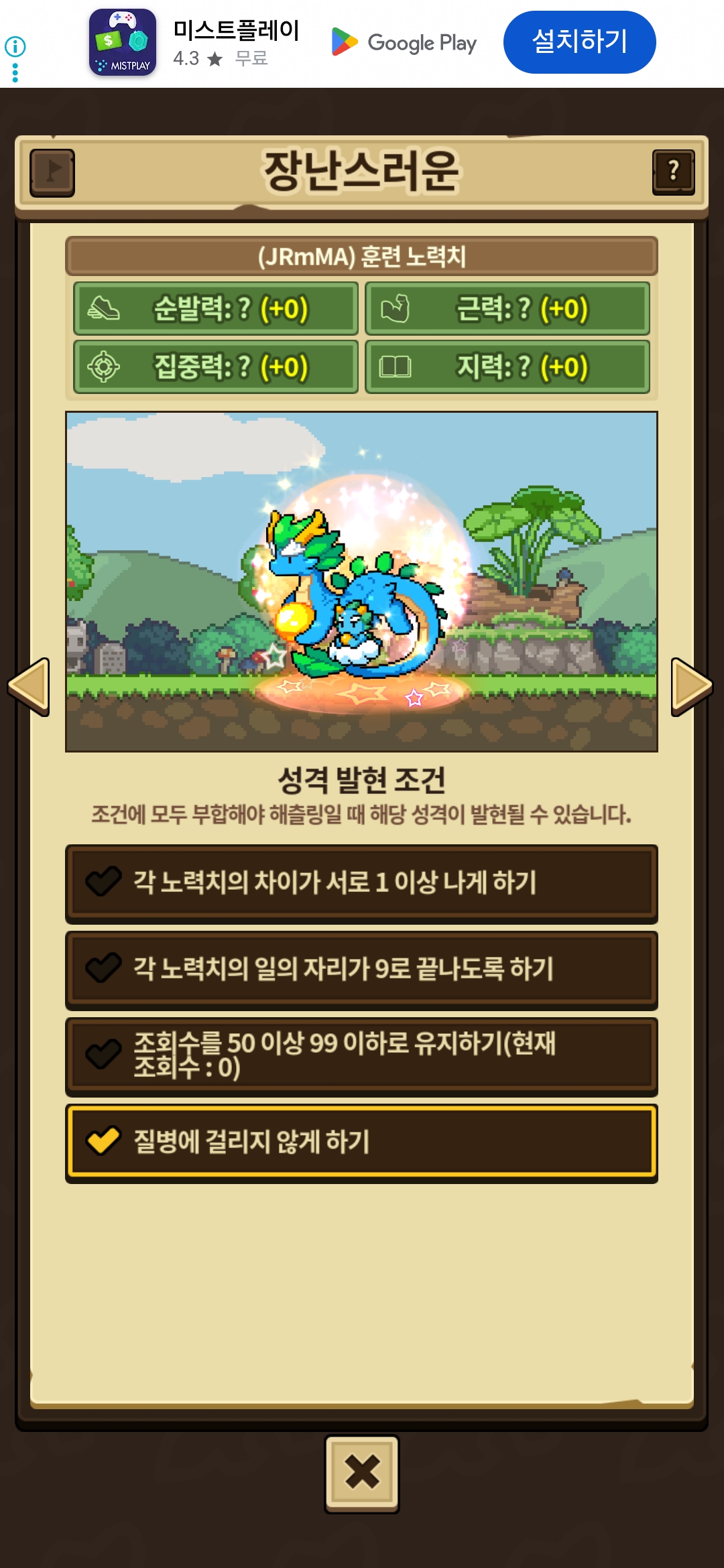This screenshot has width=724, height=1568.
Task: Open the question mark help button
Action: (673, 172)
